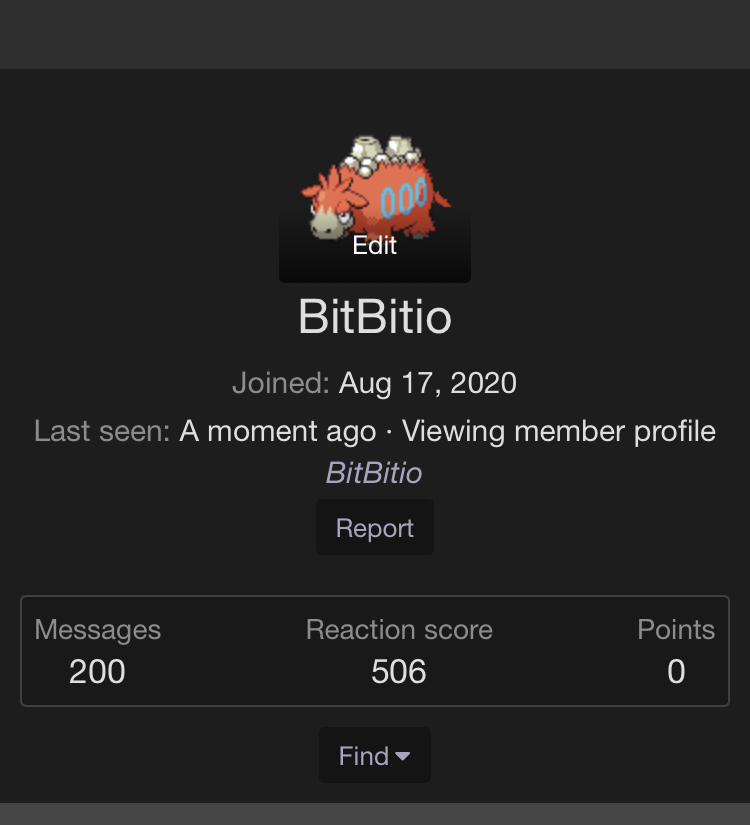Image resolution: width=750 pixels, height=825 pixels.
Task: Open the 200 messages count
Action: (x=97, y=672)
